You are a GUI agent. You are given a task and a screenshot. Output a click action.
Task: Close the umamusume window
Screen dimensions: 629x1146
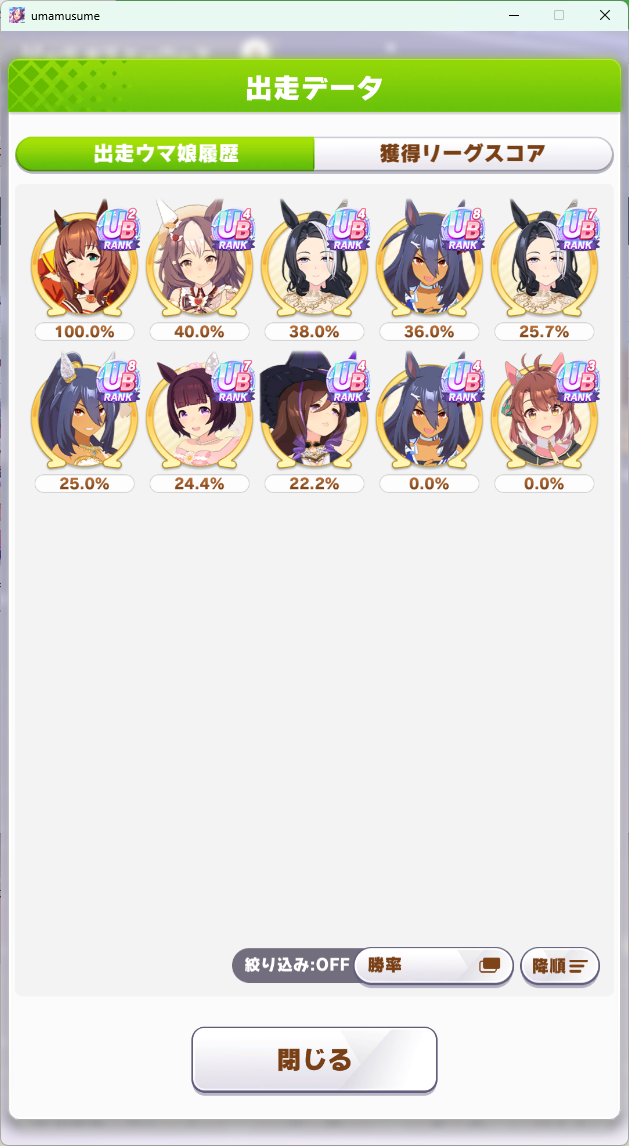tap(605, 15)
